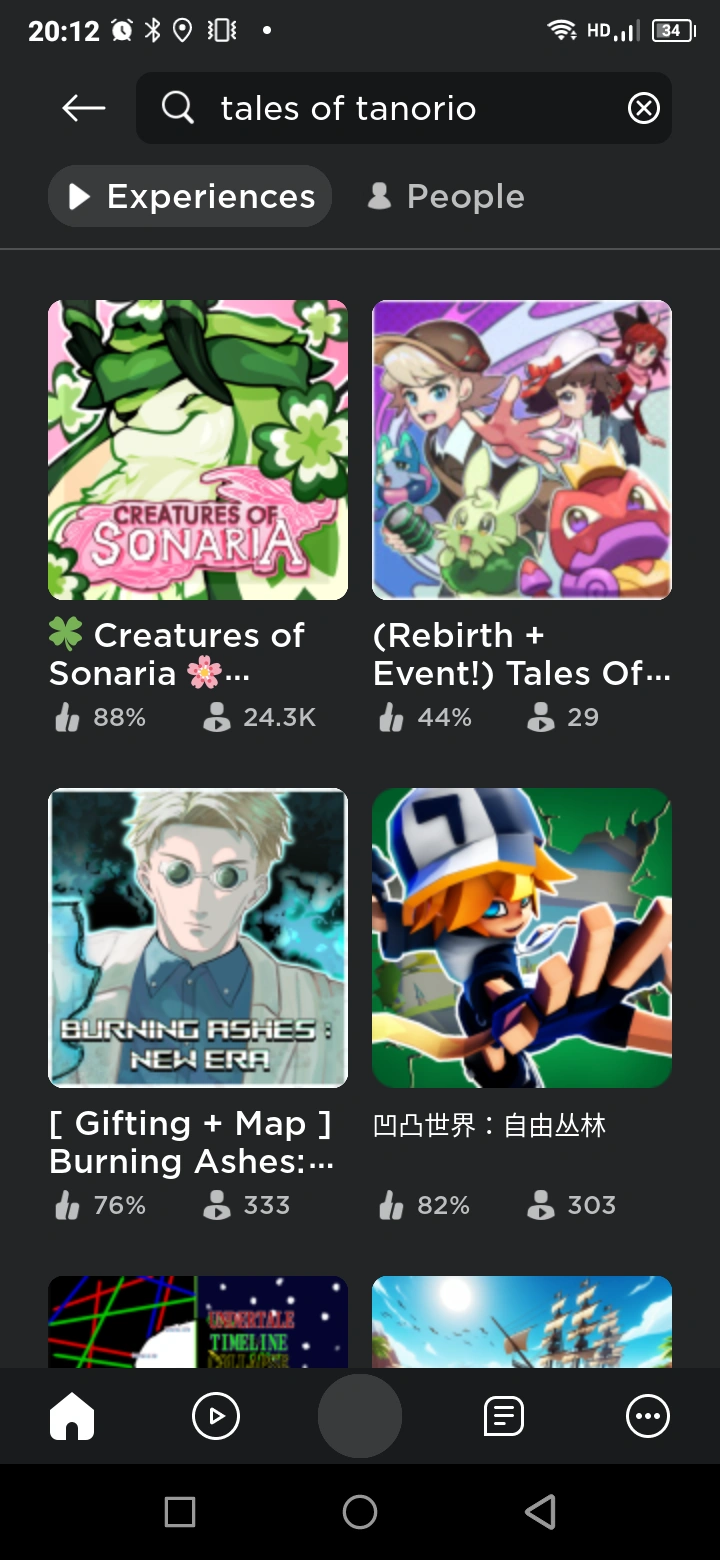Open the chat messages tab in bottom bar

point(504,1416)
